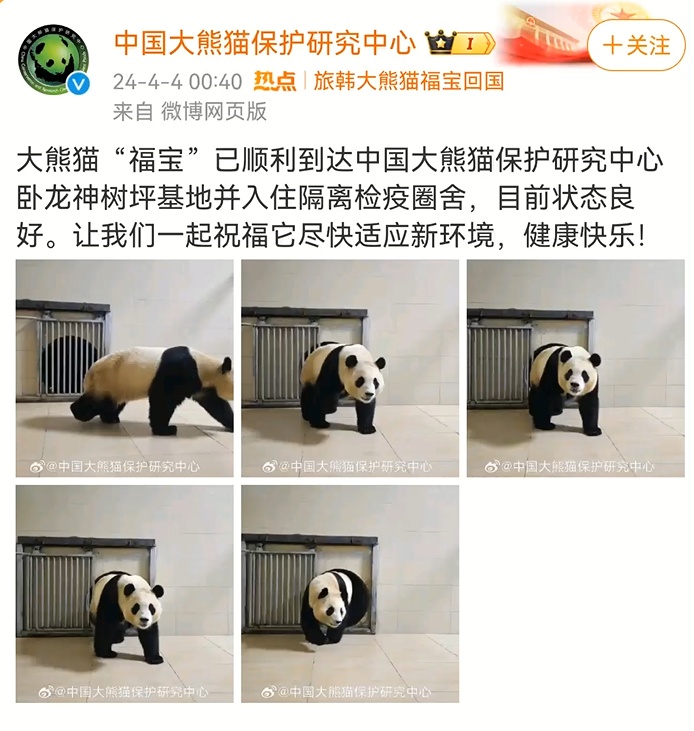Image resolution: width=694 pixels, height=731 pixels.
Task: Open the photo of the panda walking sideways
Action: (x=124, y=368)
